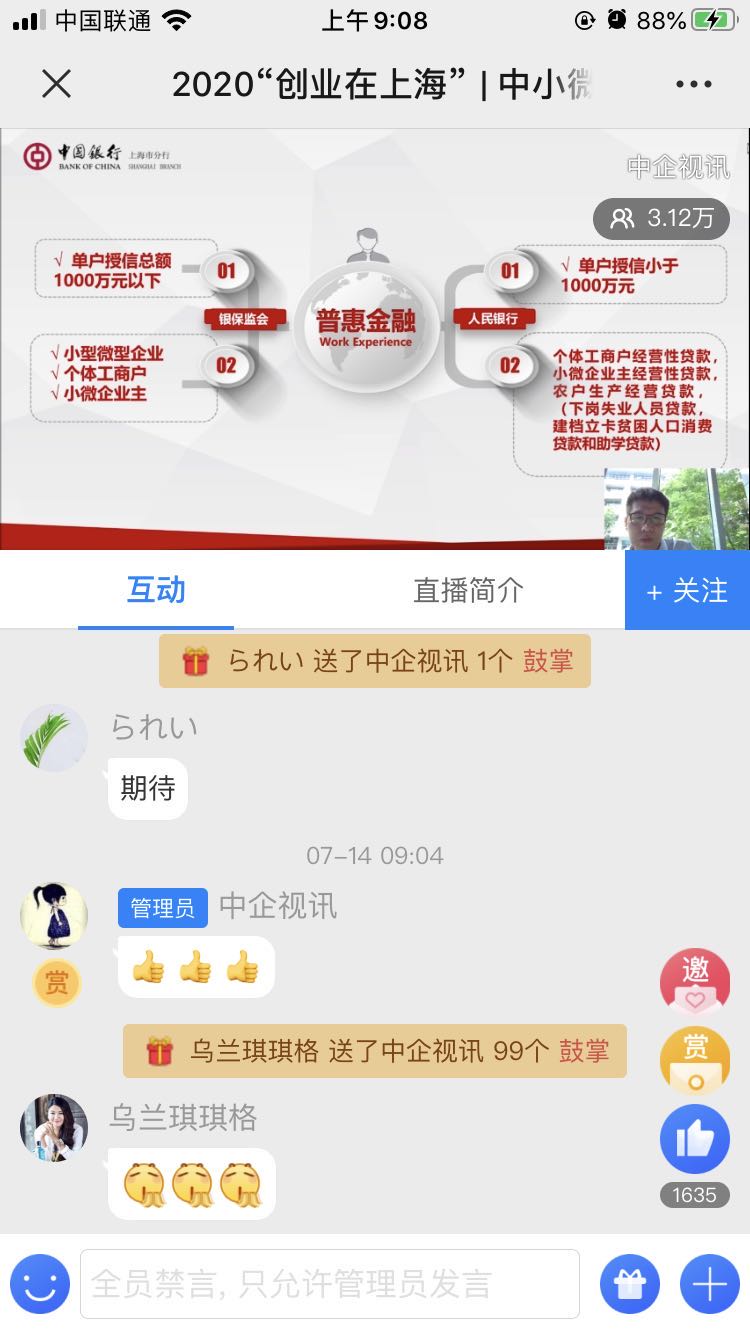Switch to the 互动 tab
The width and height of the screenshot is (750, 1334).
[156, 590]
